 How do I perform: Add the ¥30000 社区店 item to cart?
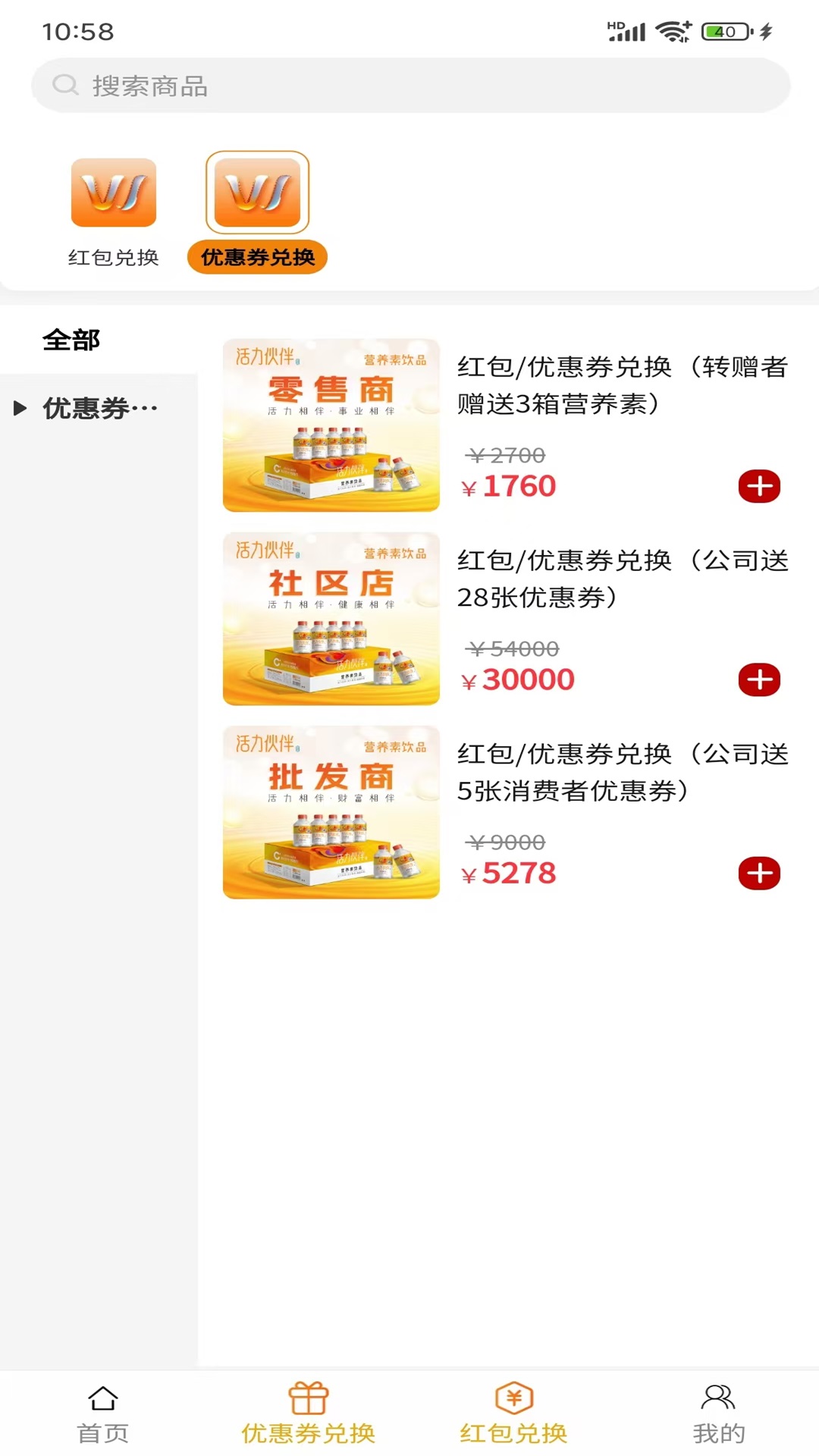(759, 679)
